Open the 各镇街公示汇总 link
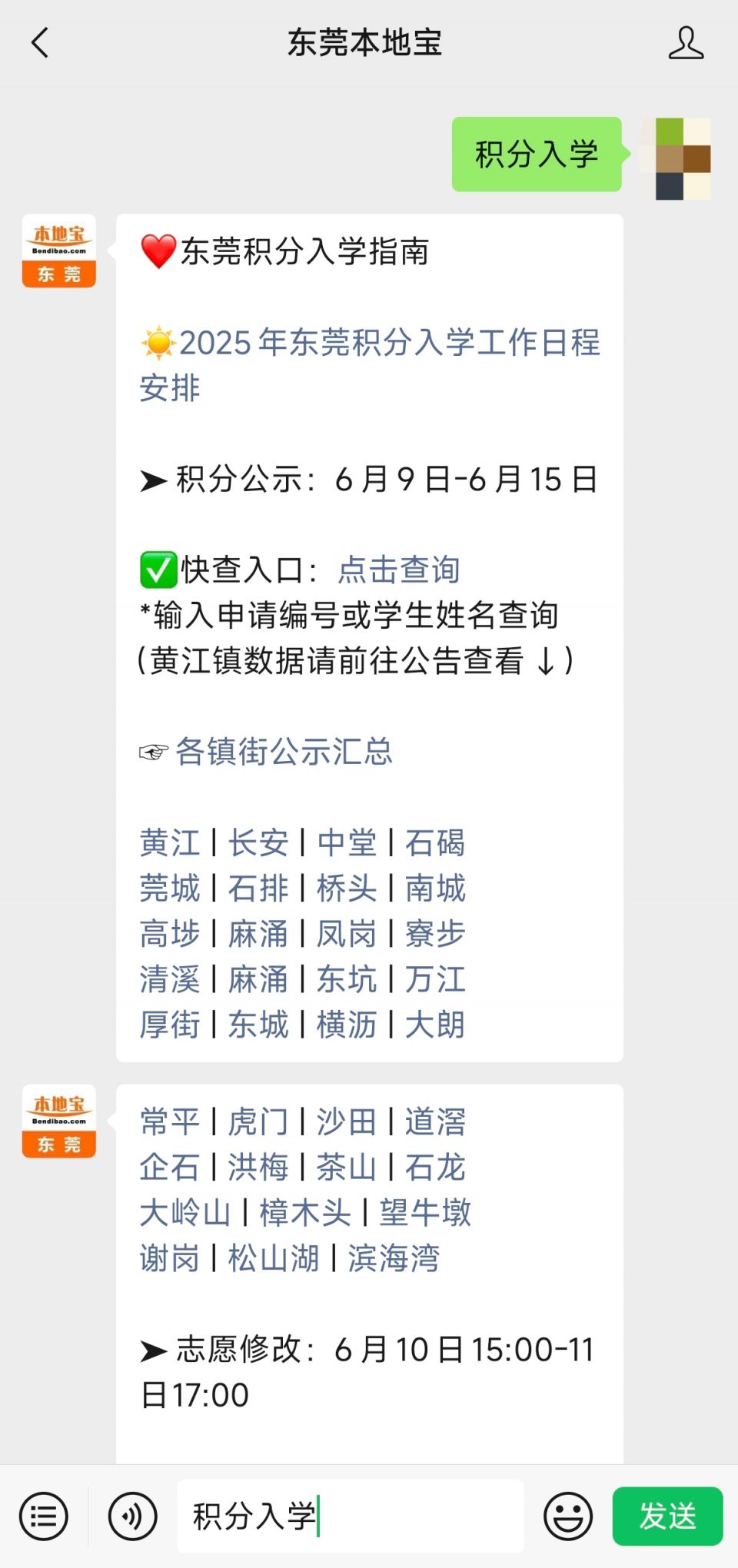This screenshot has width=738, height=1568. 284,752
